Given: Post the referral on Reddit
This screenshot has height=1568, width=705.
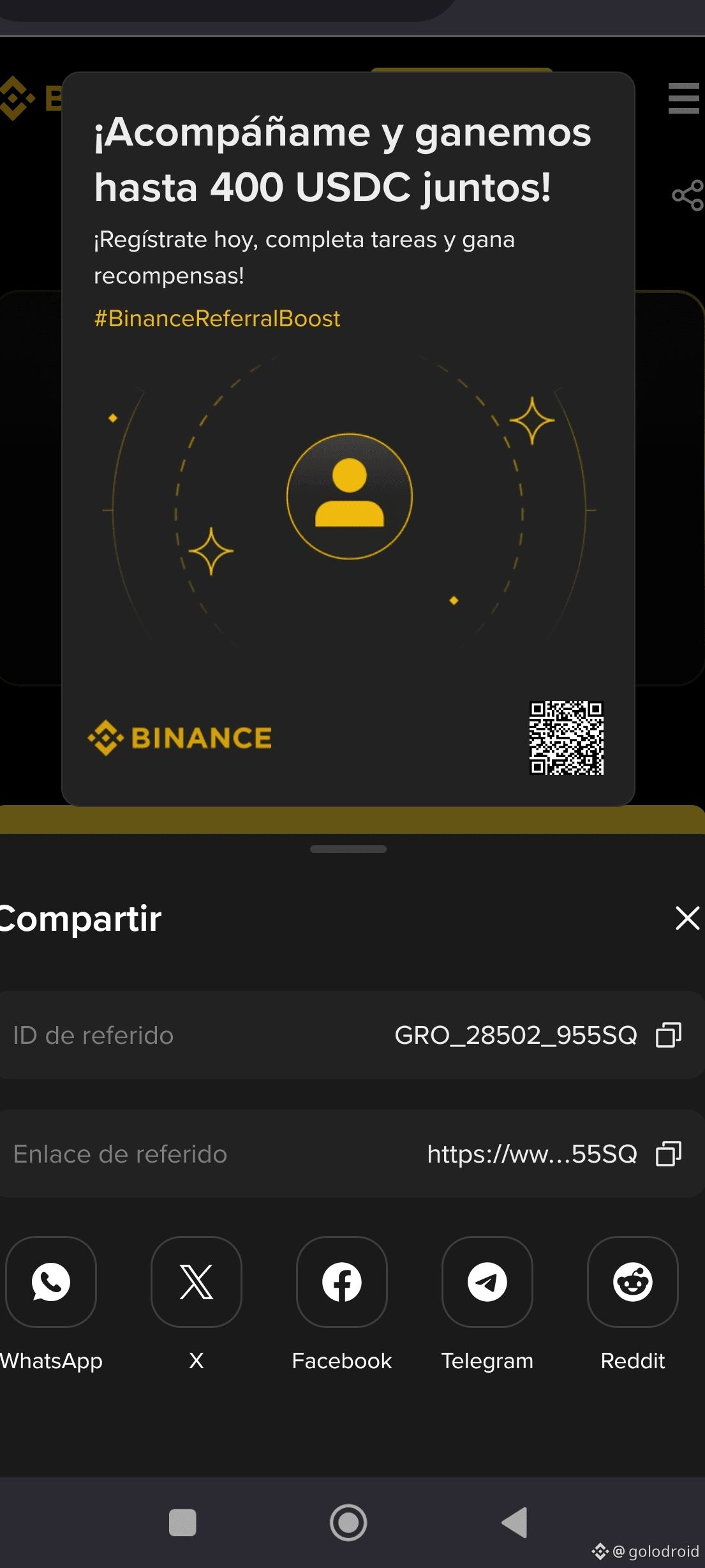Looking at the screenshot, I should coord(633,1282).
